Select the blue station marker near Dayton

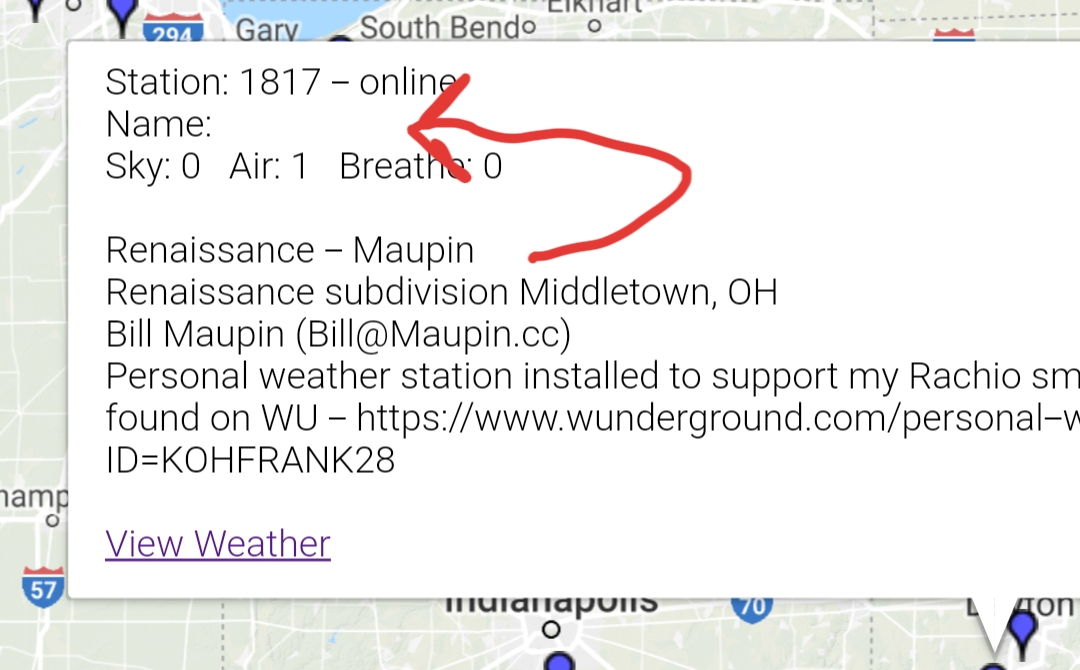coord(1021,627)
